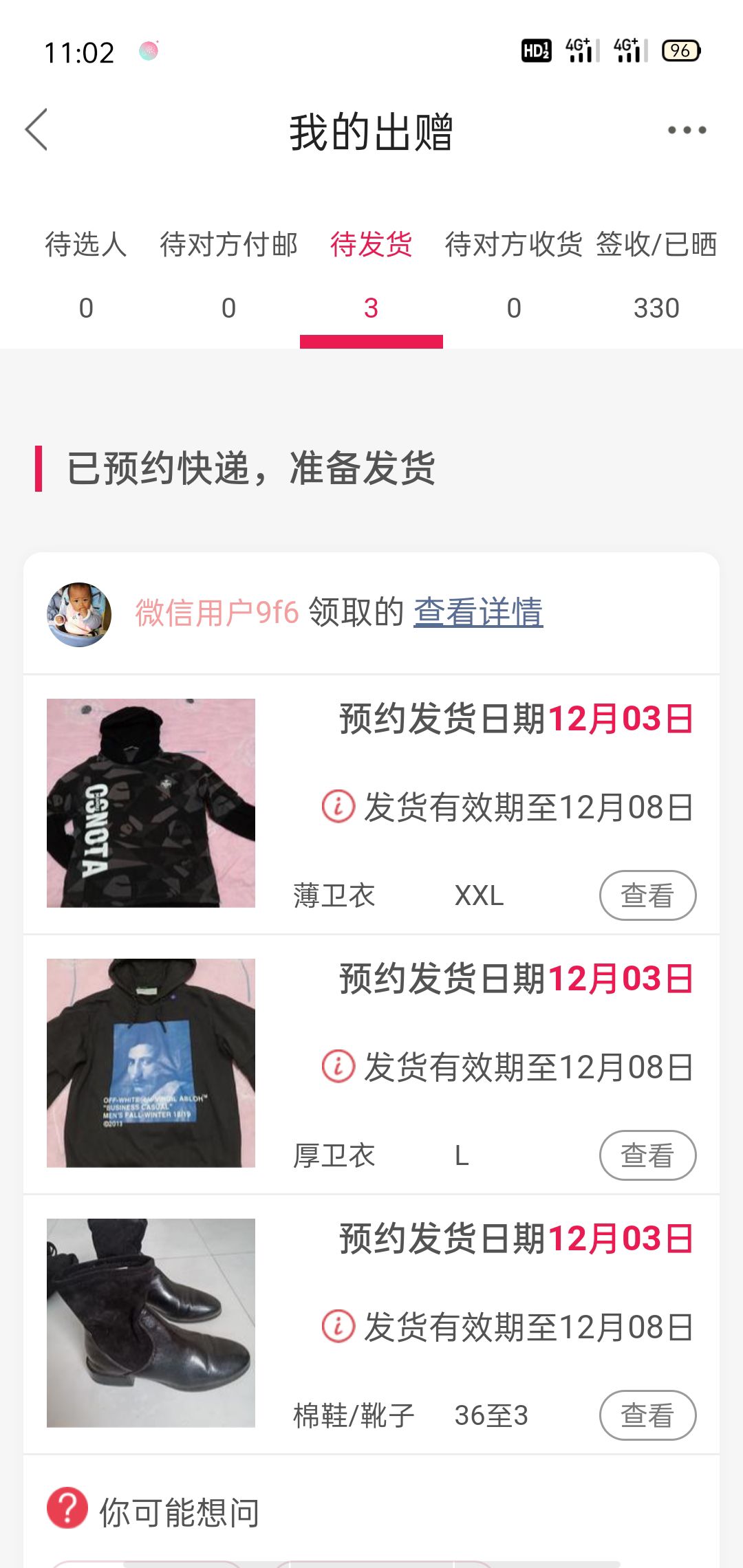The height and width of the screenshot is (1568, 743).
Task: Open the 棉鞋/靴子 boots photo
Action: pos(151,1323)
